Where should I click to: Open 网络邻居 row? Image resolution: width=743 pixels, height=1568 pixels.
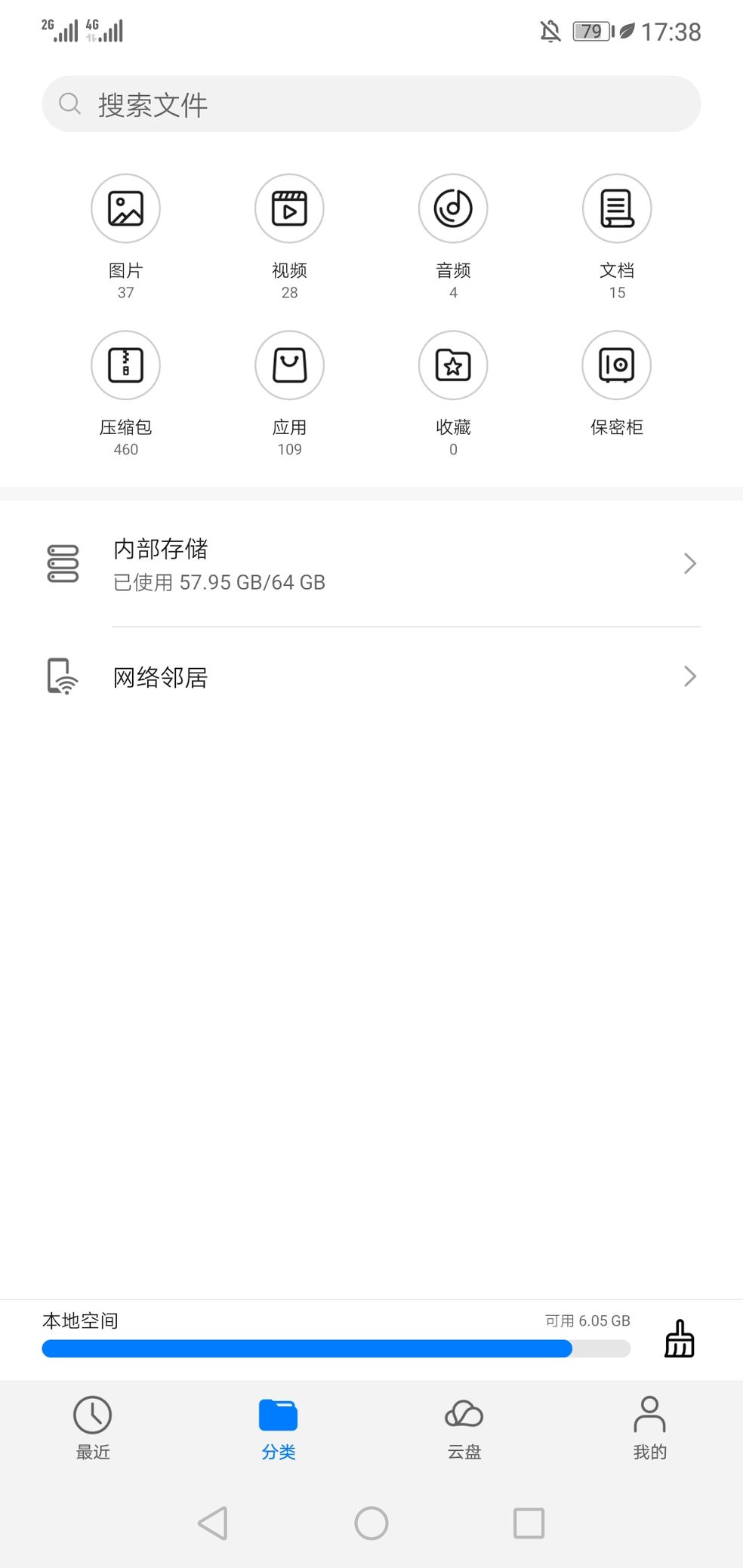click(371, 676)
